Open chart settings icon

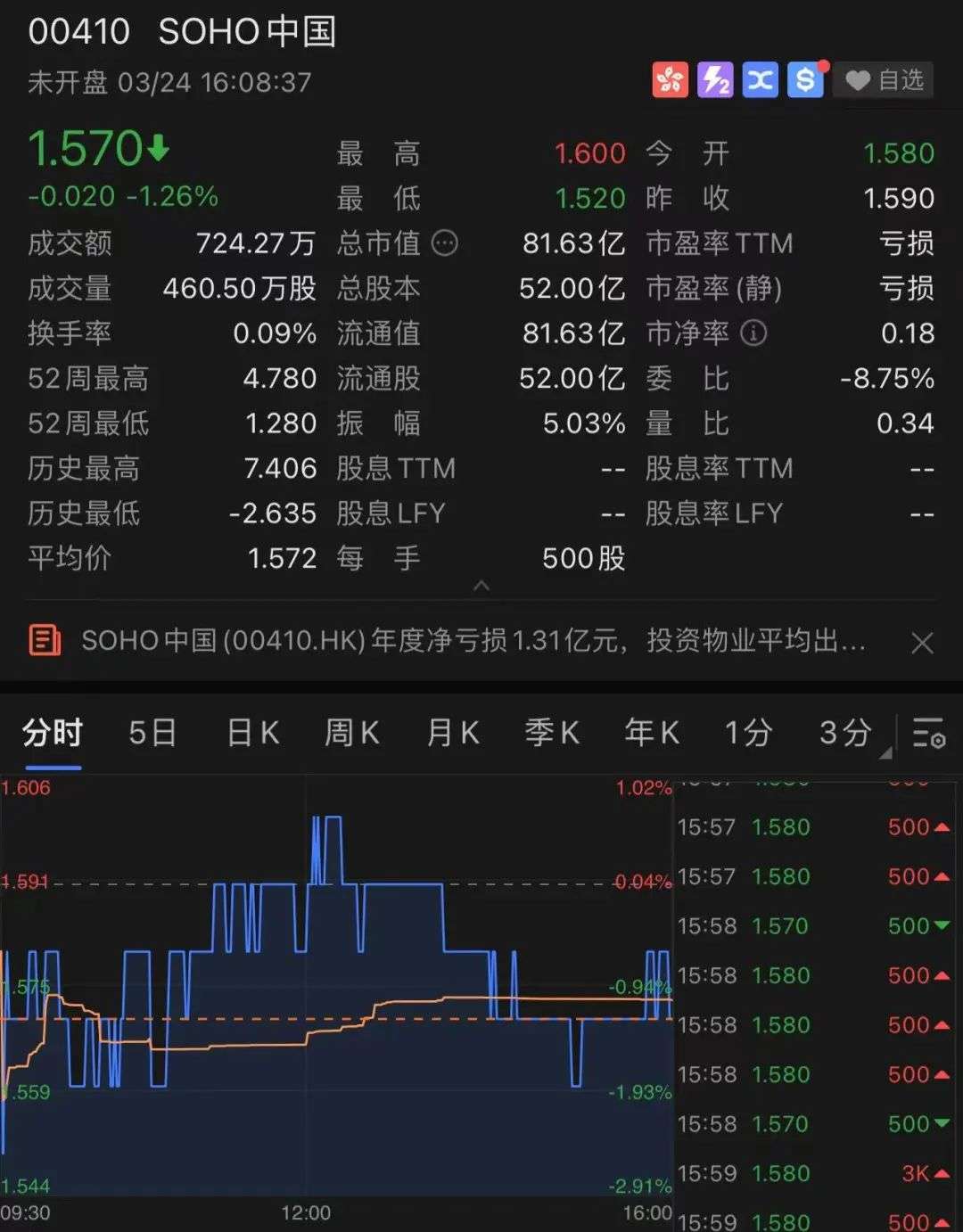(928, 733)
